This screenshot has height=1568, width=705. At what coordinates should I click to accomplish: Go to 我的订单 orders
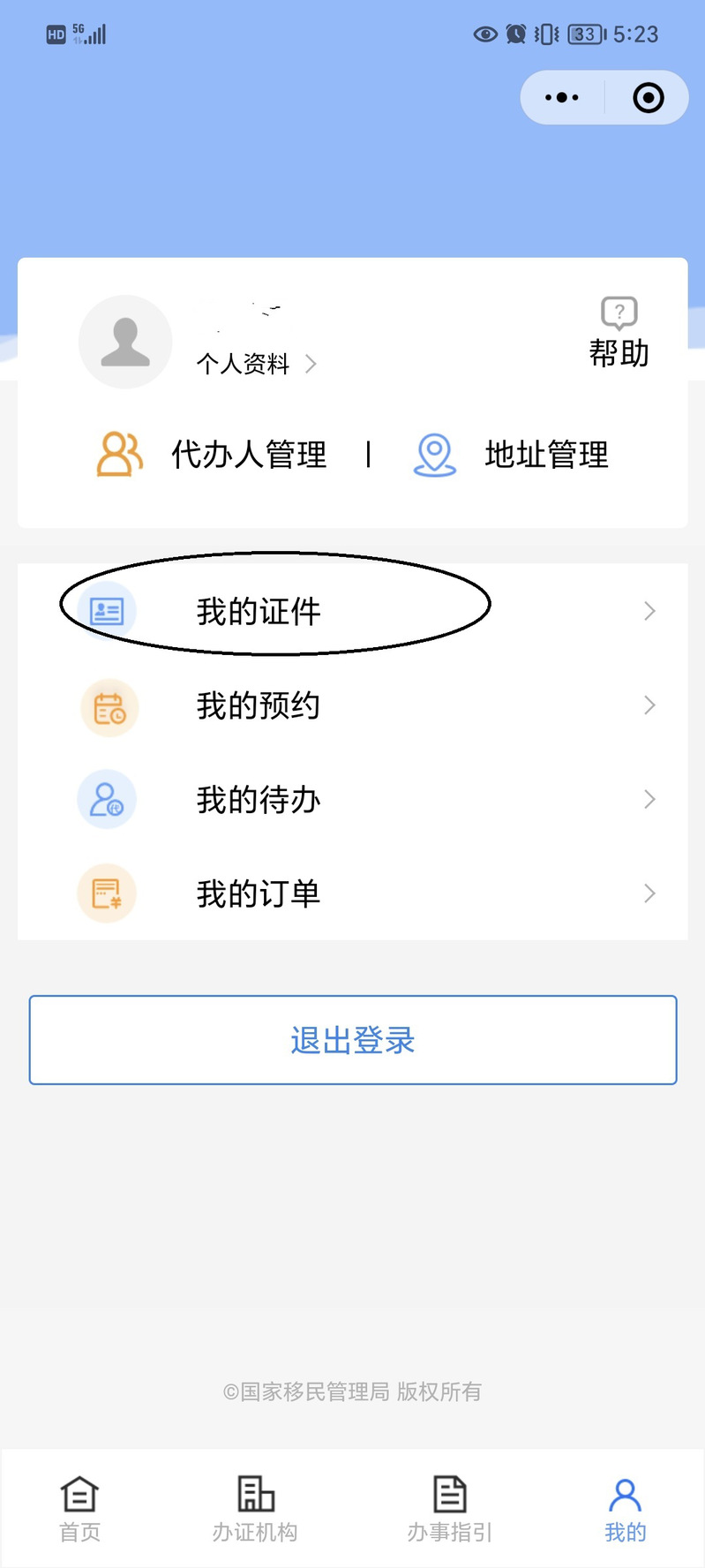click(353, 893)
